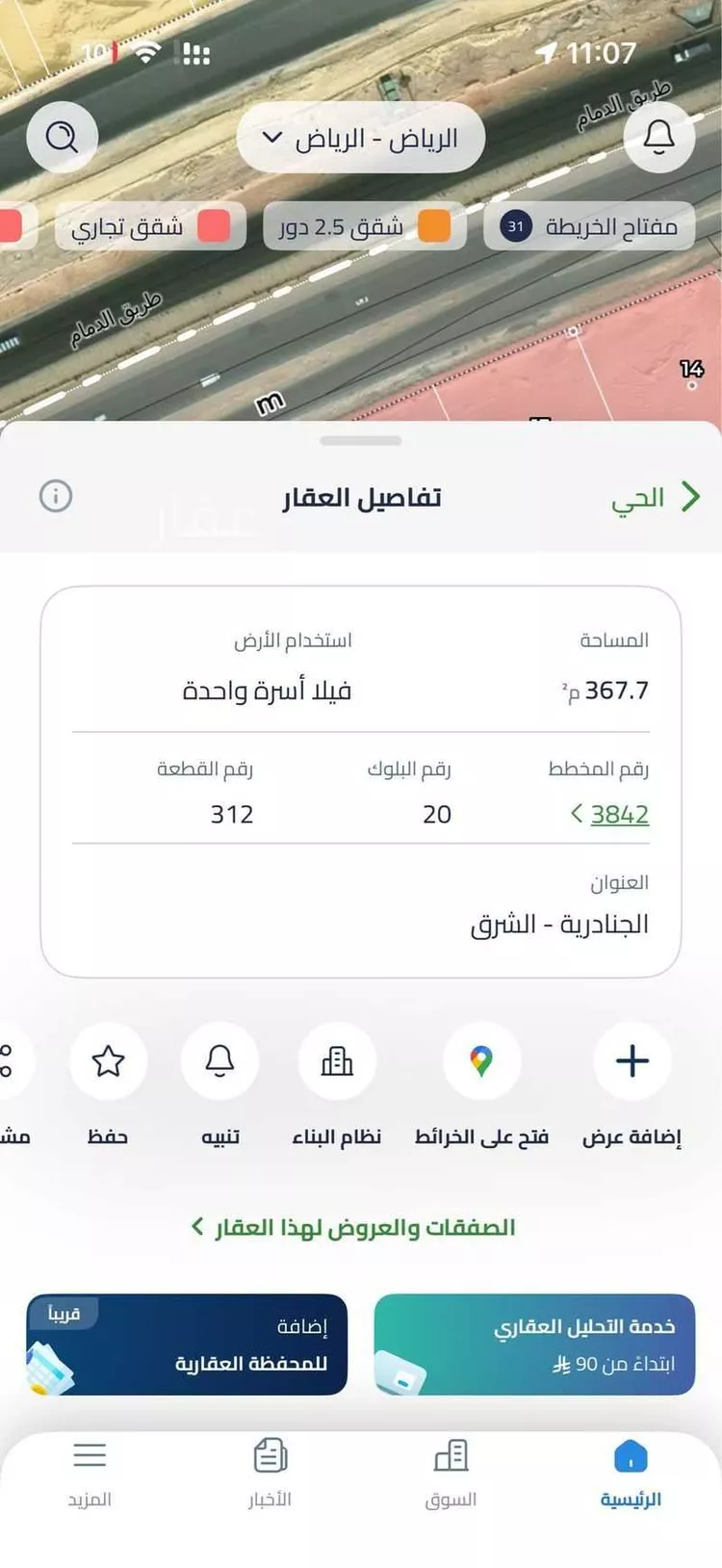Open the info icon next to تفاصيل العقار
The image size is (722, 1568).
coord(56,497)
